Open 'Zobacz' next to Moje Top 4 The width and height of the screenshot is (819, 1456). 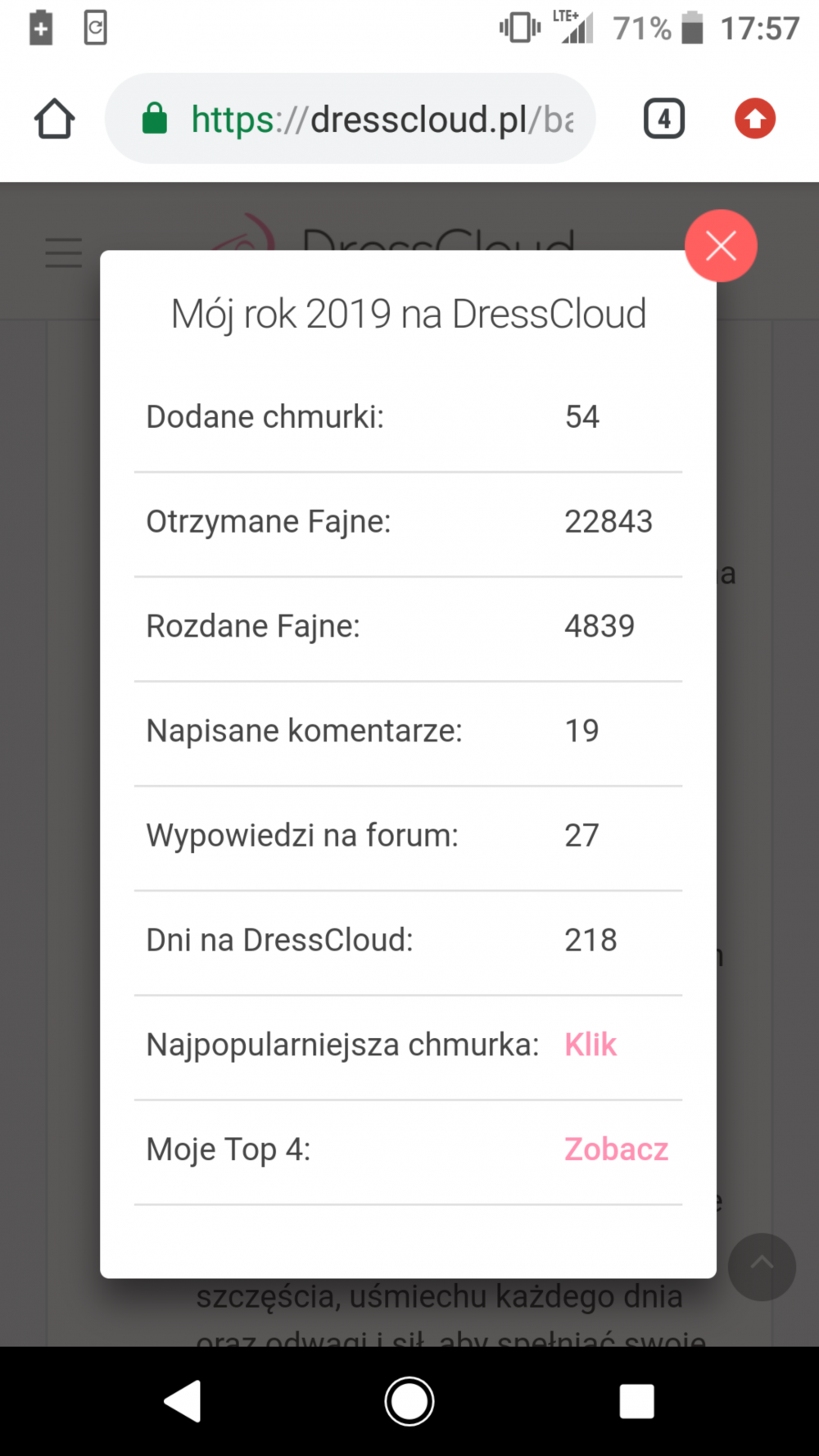click(x=615, y=1149)
